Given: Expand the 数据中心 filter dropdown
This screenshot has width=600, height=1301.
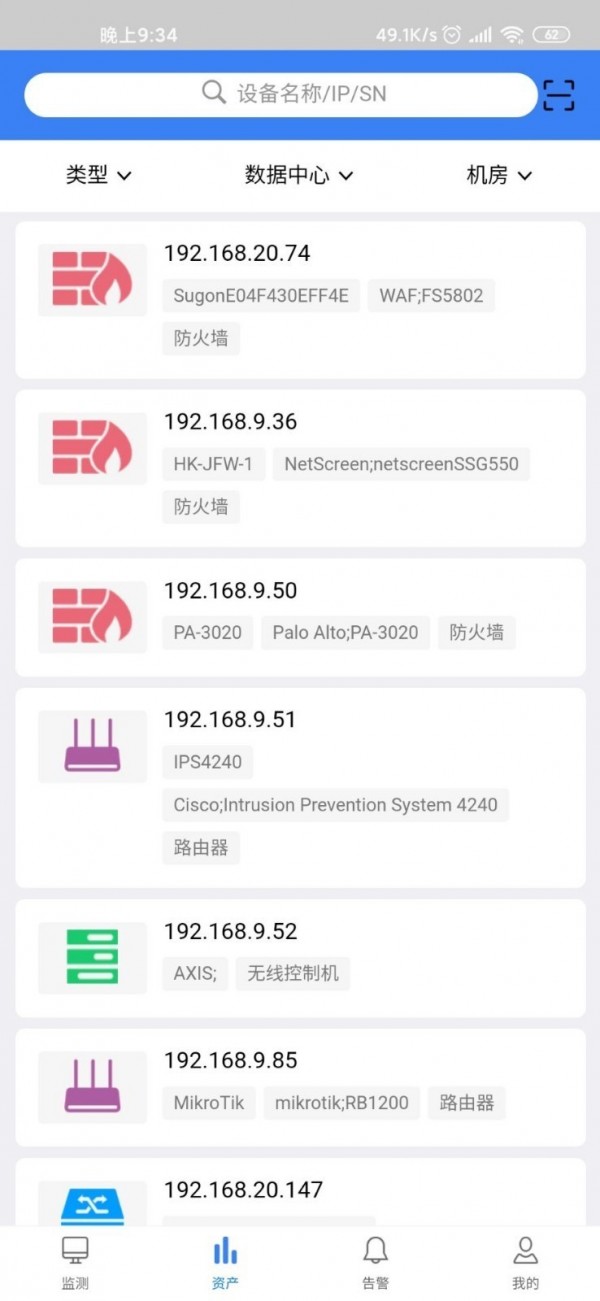Looking at the screenshot, I should point(299,176).
